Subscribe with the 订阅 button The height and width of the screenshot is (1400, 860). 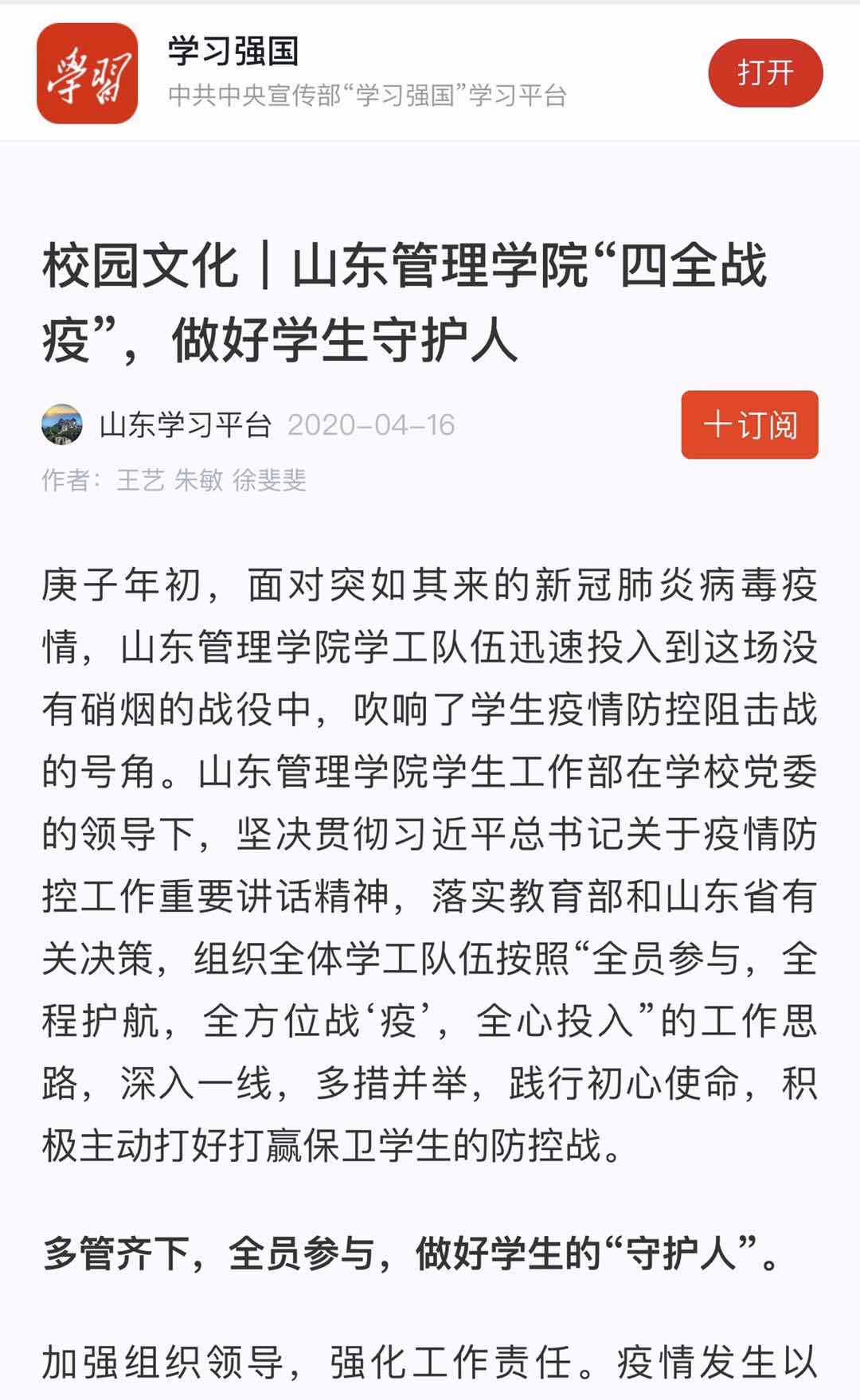(x=749, y=424)
